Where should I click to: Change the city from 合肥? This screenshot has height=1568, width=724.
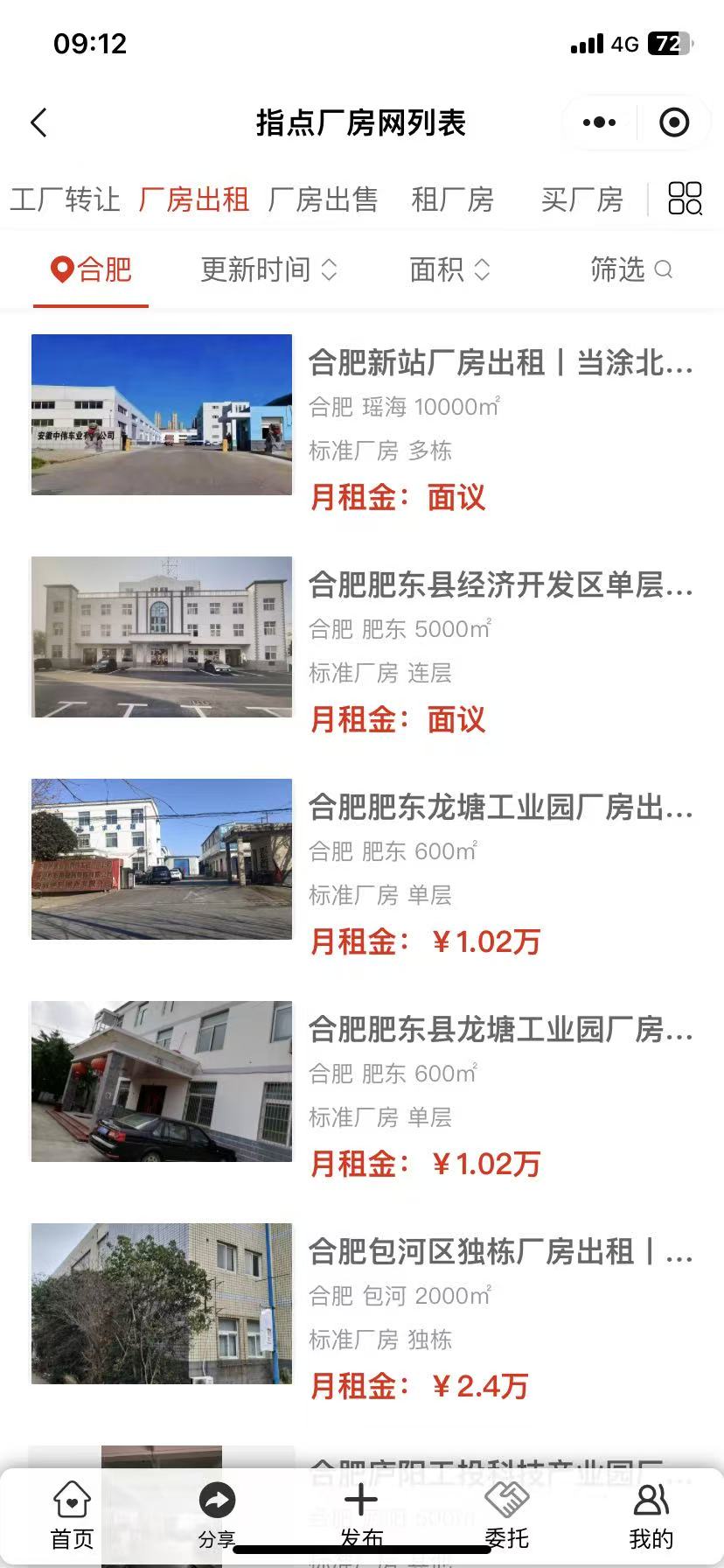[91, 269]
